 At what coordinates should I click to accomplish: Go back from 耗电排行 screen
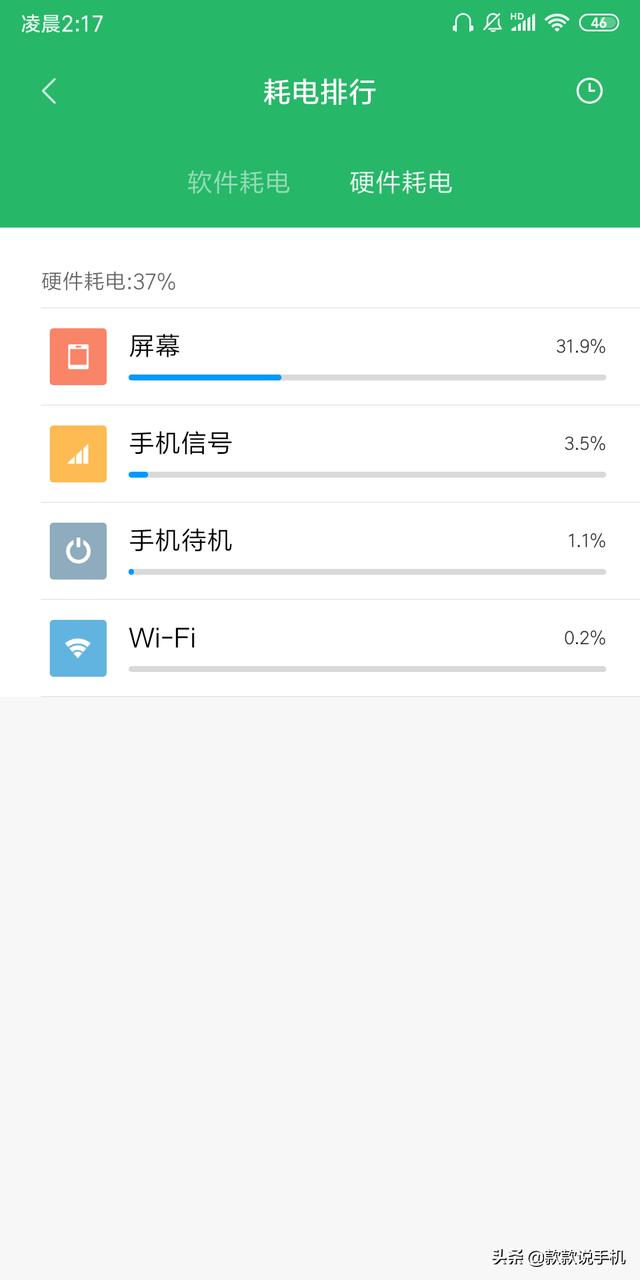pos(49,92)
